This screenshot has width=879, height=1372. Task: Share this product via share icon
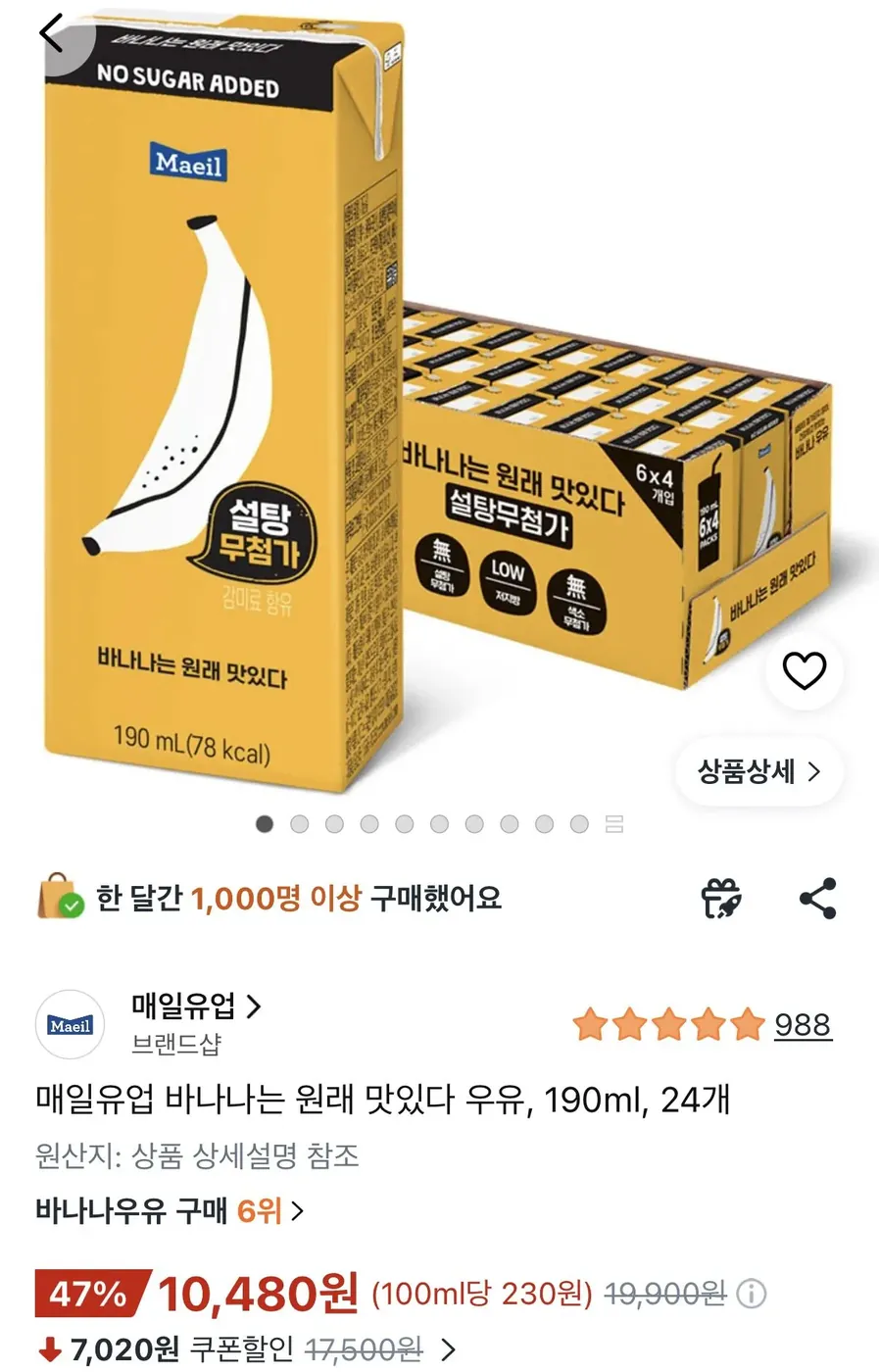(x=818, y=899)
